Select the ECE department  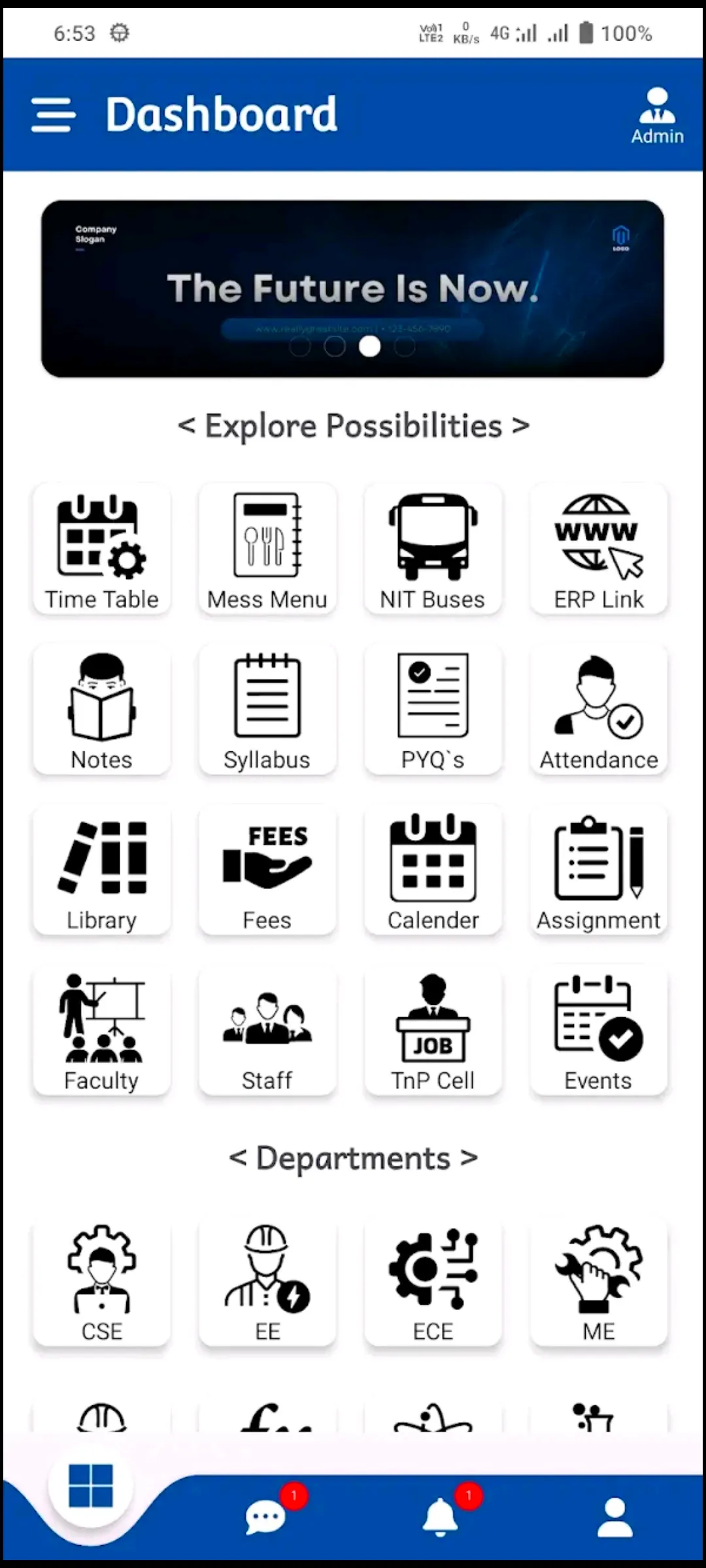tap(433, 1282)
